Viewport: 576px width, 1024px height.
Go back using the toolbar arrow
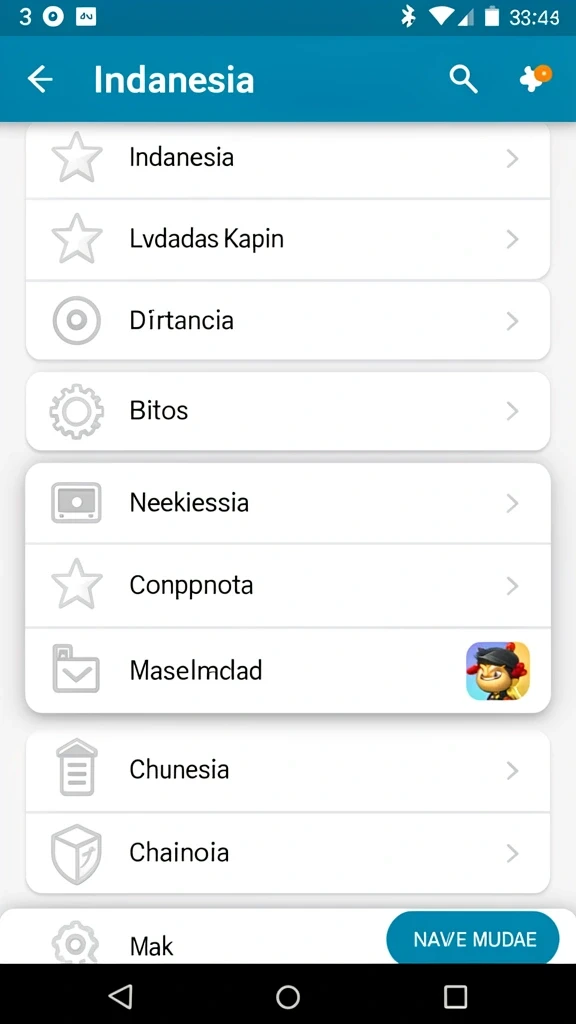click(x=40, y=80)
